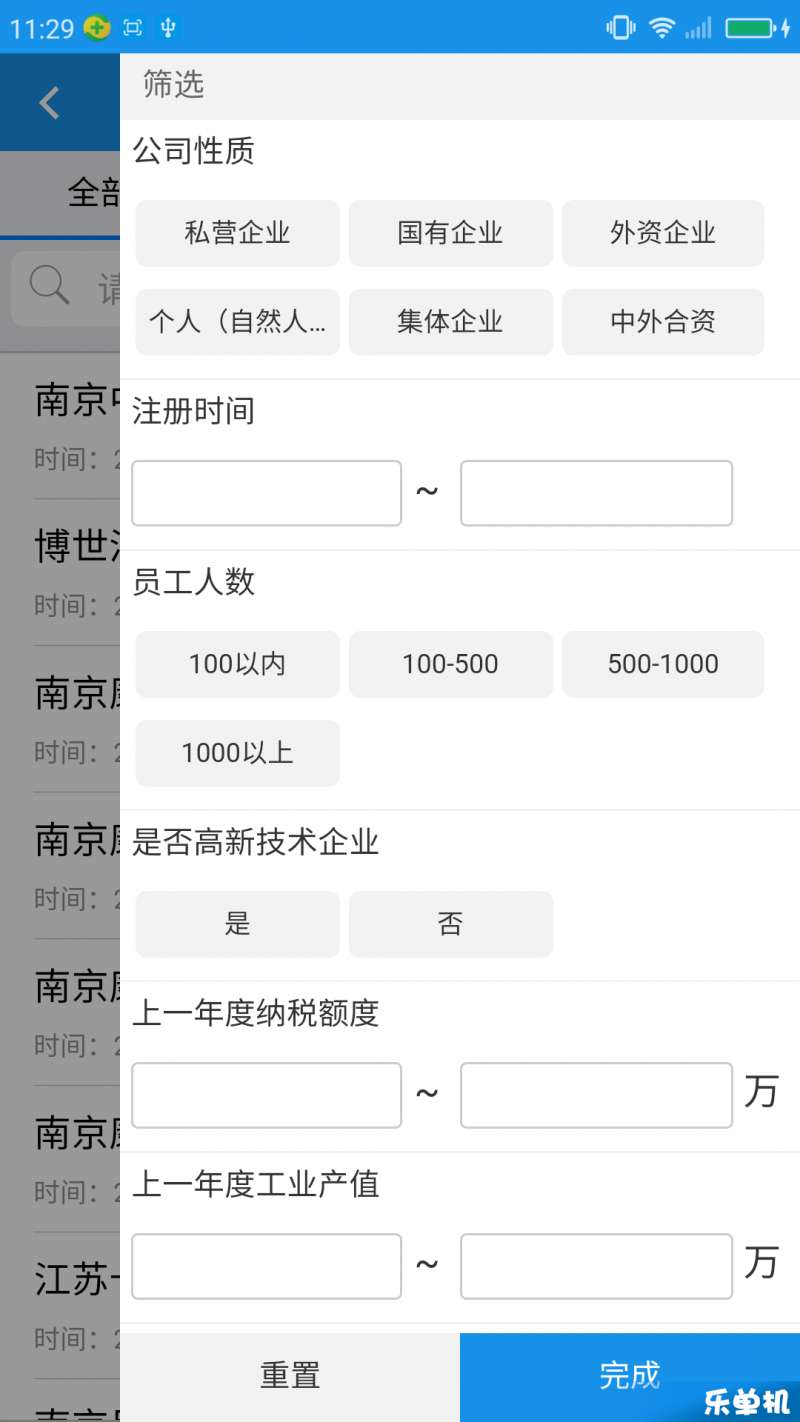800x1422 pixels.
Task: Choose the 国有企业 filter chip
Action: click(451, 233)
